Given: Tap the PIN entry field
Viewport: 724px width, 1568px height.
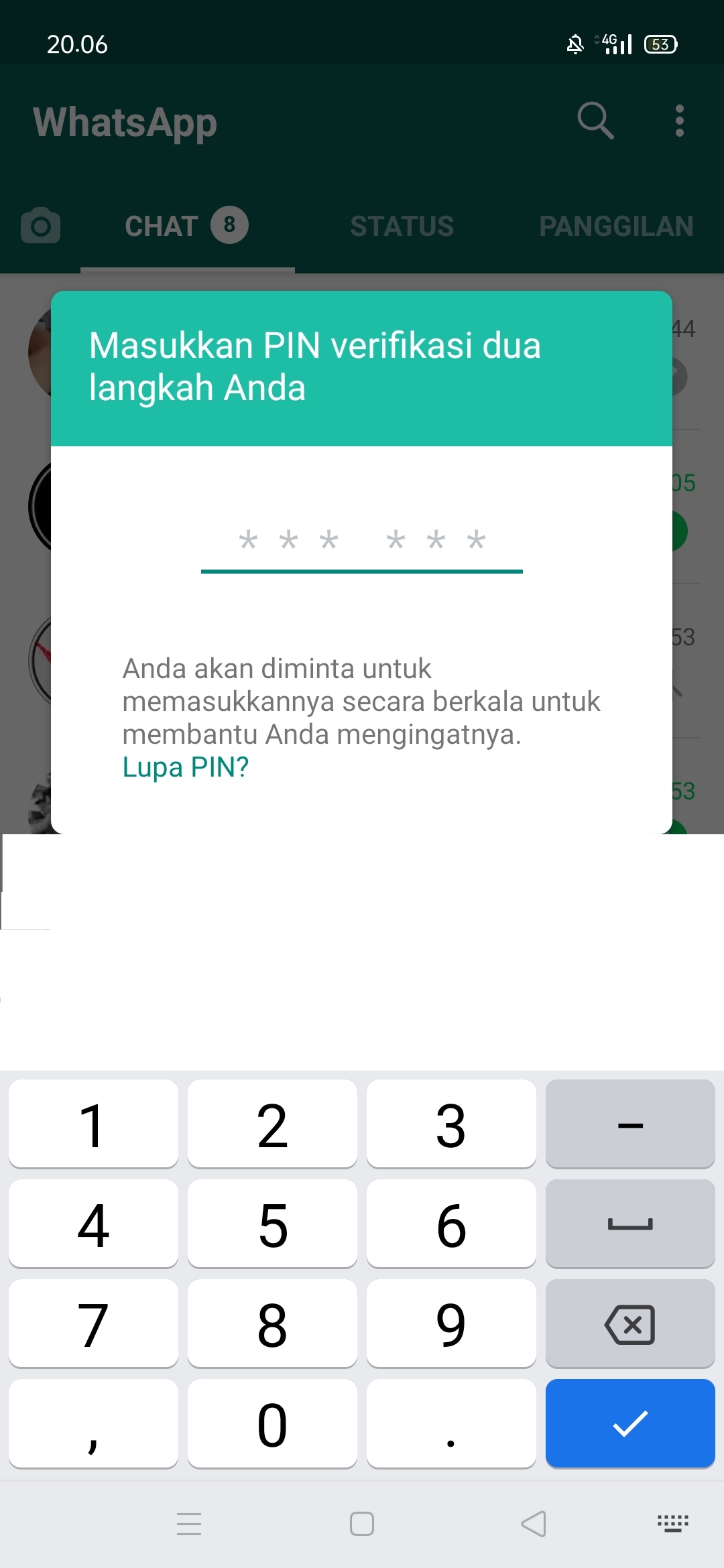Looking at the screenshot, I should tap(362, 541).
